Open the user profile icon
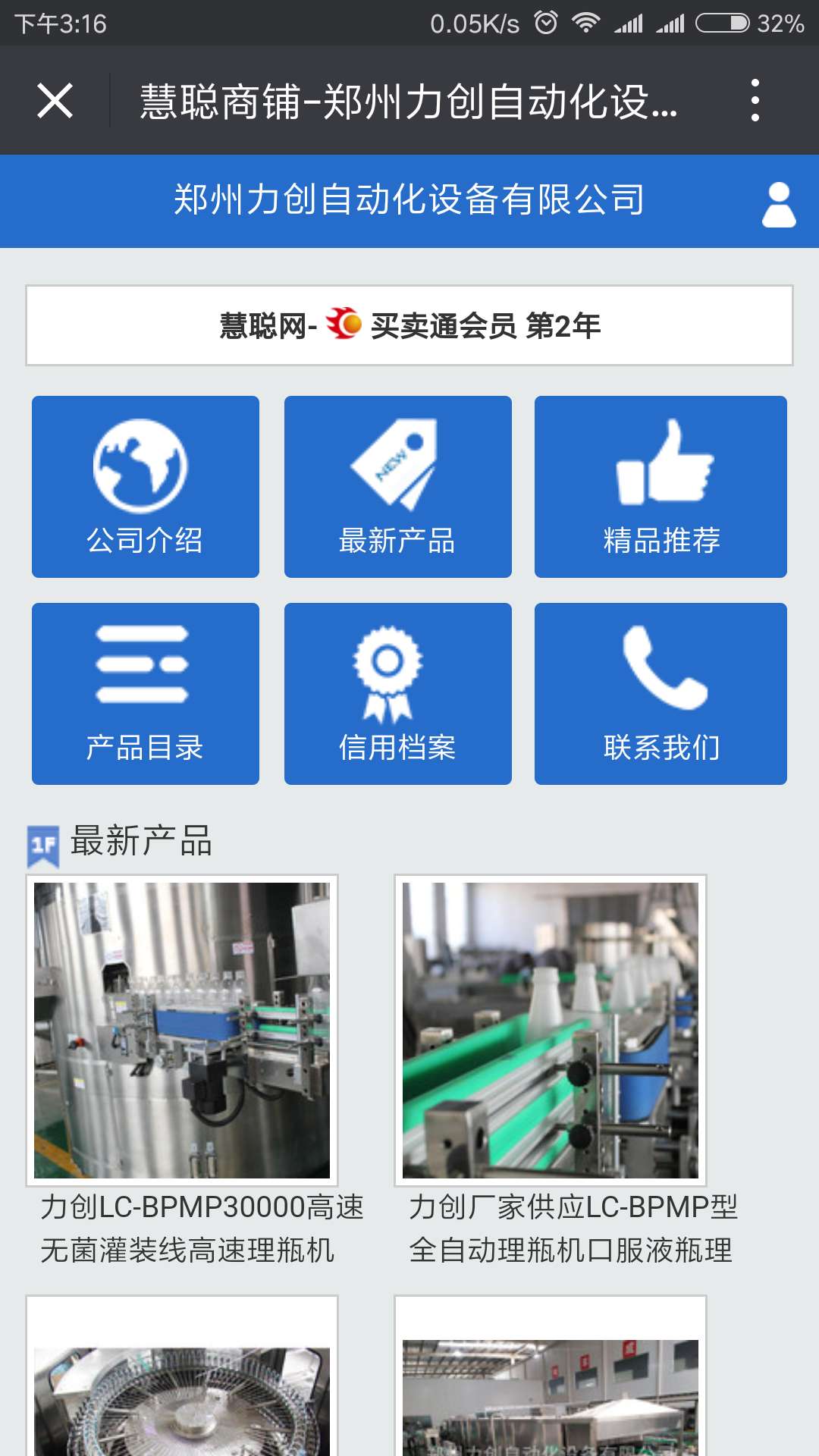This screenshot has width=819, height=1456. pyautogui.click(x=779, y=204)
